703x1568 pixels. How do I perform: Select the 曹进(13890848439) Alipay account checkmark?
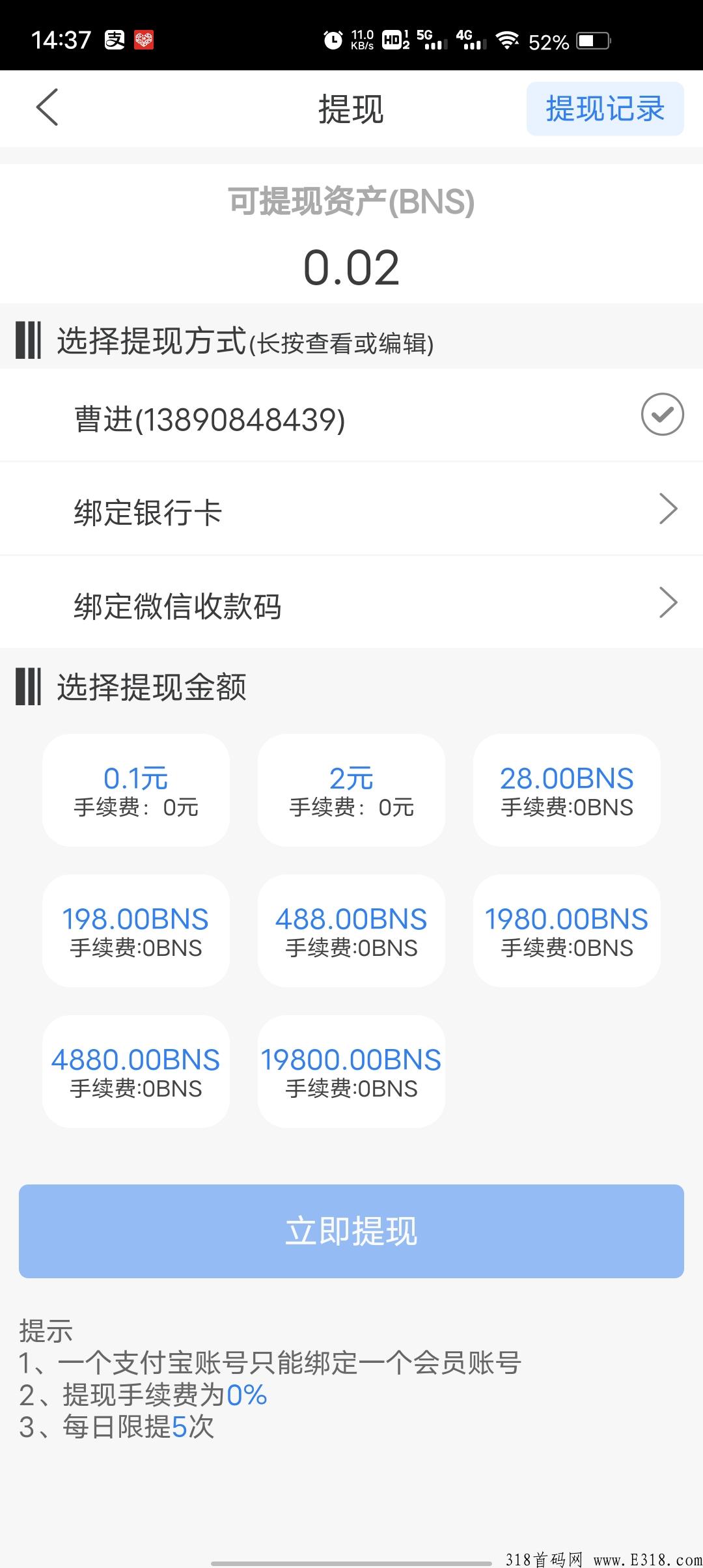(x=661, y=415)
